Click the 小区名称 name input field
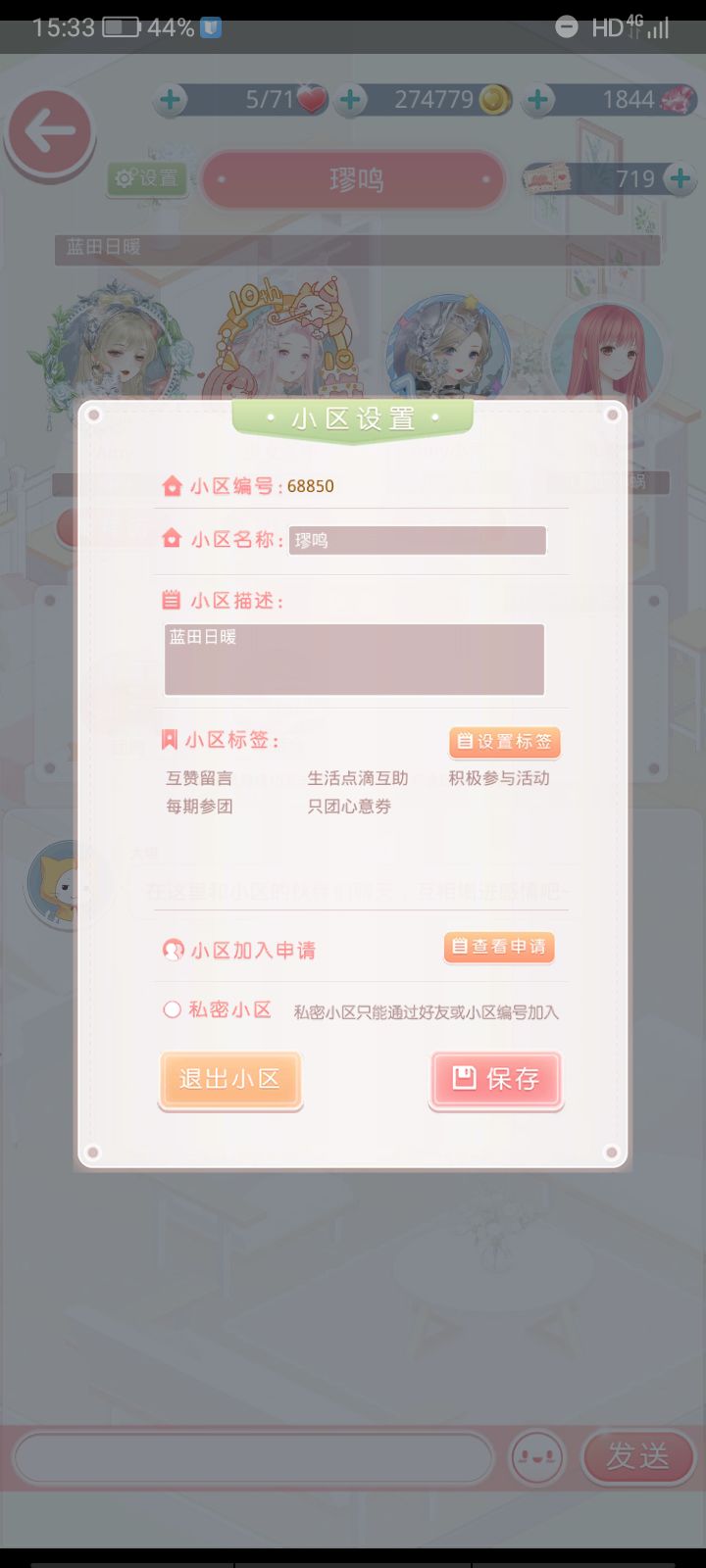This screenshot has height=1568, width=706. tap(418, 540)
